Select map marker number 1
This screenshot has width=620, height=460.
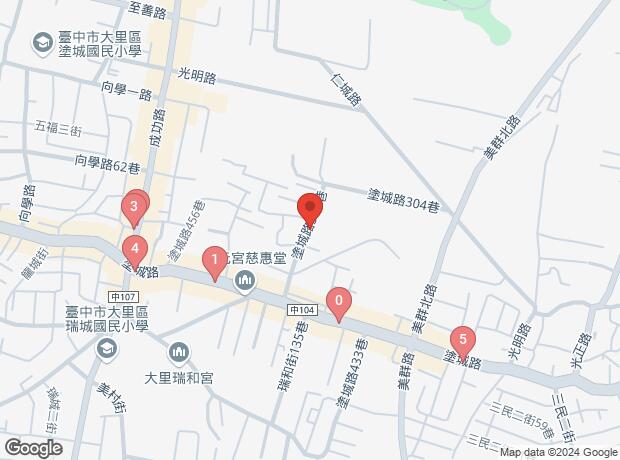click(x=214, y=261)
